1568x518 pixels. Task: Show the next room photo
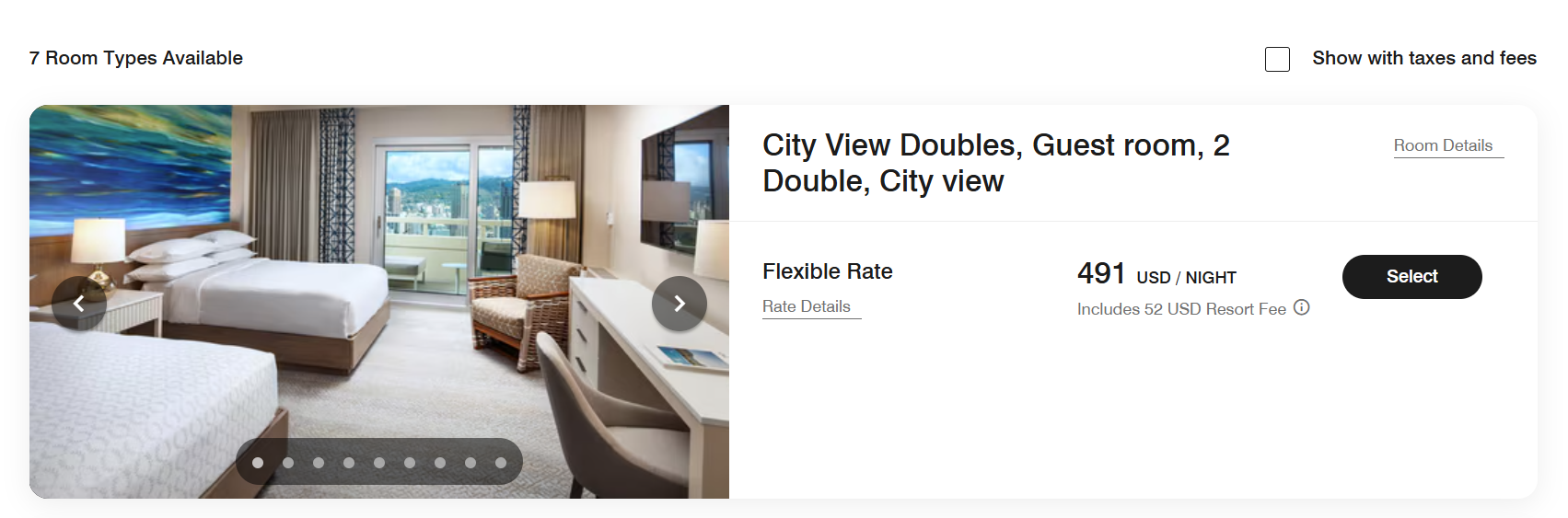(x=679, y=304)
